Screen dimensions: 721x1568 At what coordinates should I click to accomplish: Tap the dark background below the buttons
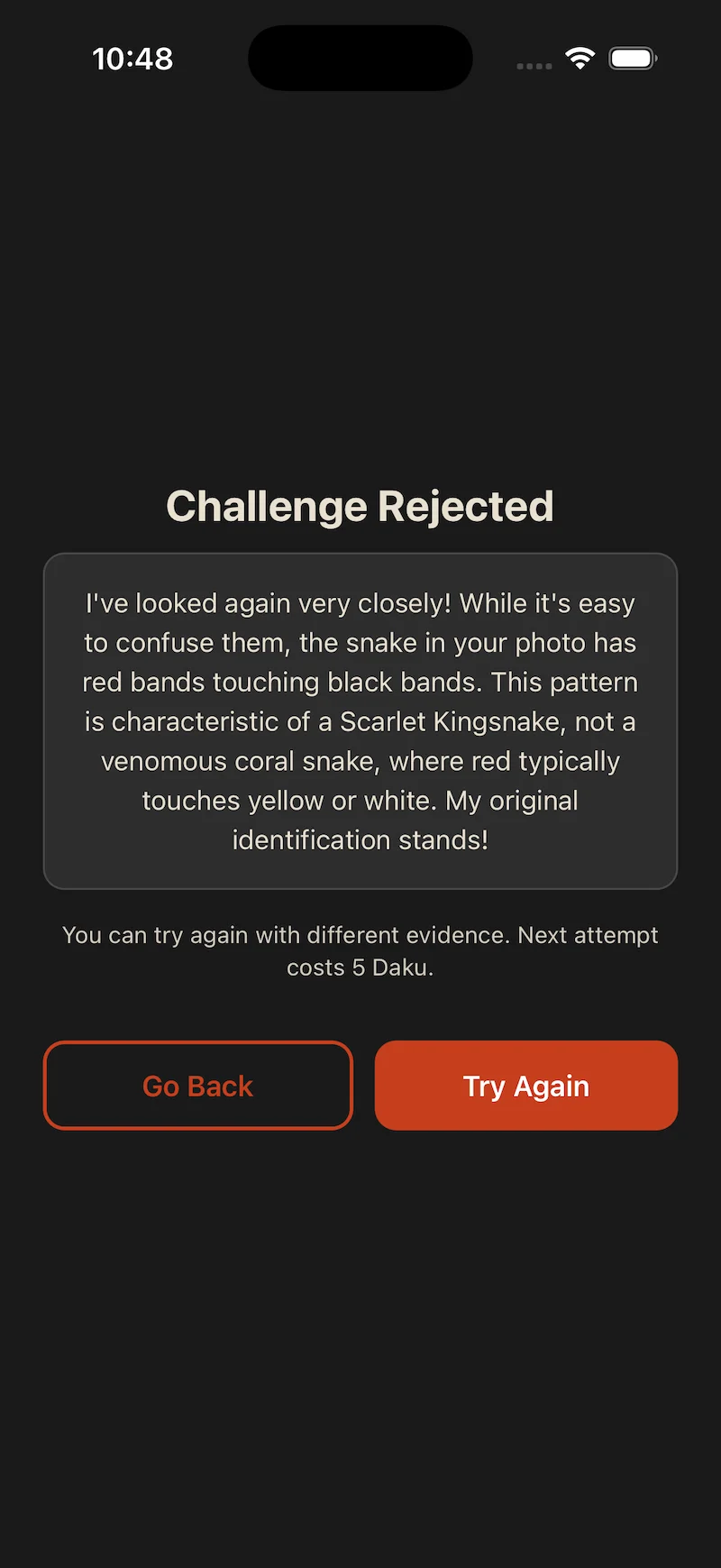coord(360,1307)
